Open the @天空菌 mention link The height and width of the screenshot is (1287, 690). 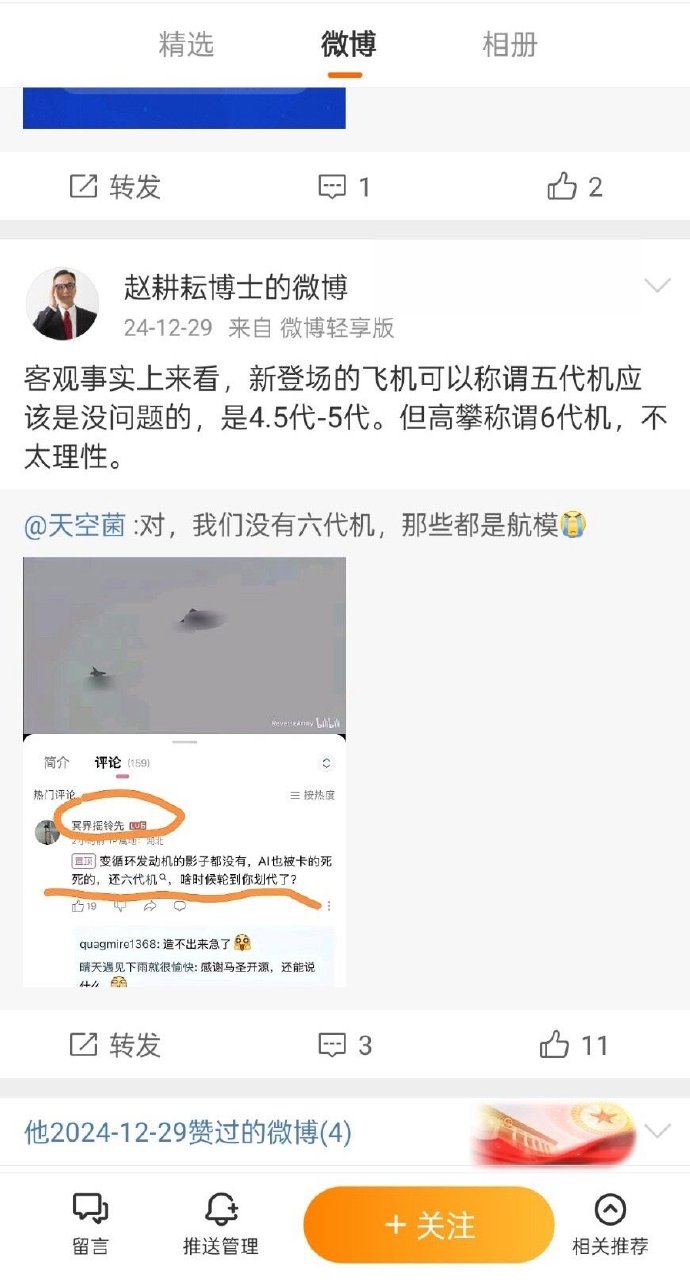[x=74, y=526]
